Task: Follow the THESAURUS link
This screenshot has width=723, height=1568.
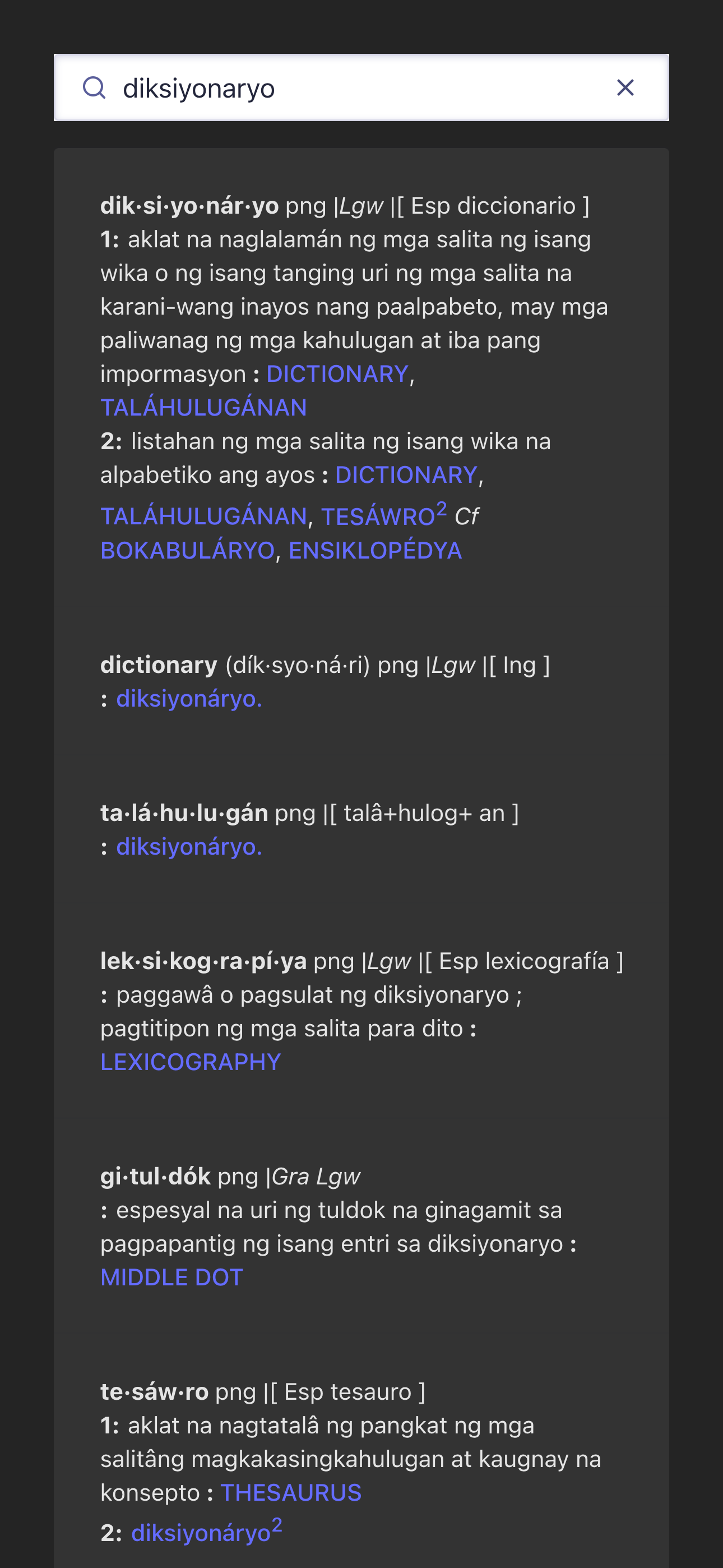Action: point(291,1493)
